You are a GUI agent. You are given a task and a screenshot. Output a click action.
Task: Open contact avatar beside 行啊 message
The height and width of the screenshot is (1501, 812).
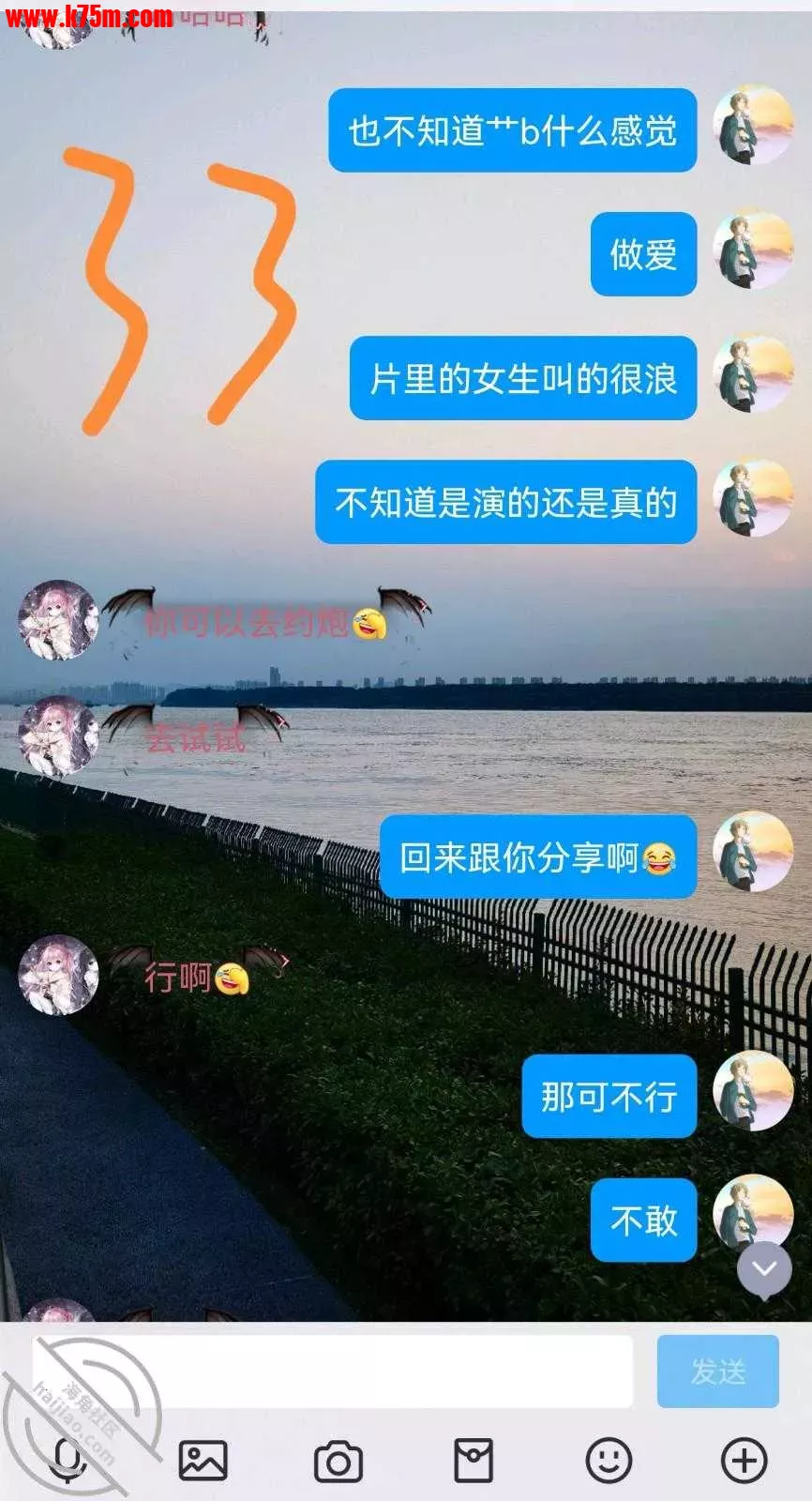[58, 976]
